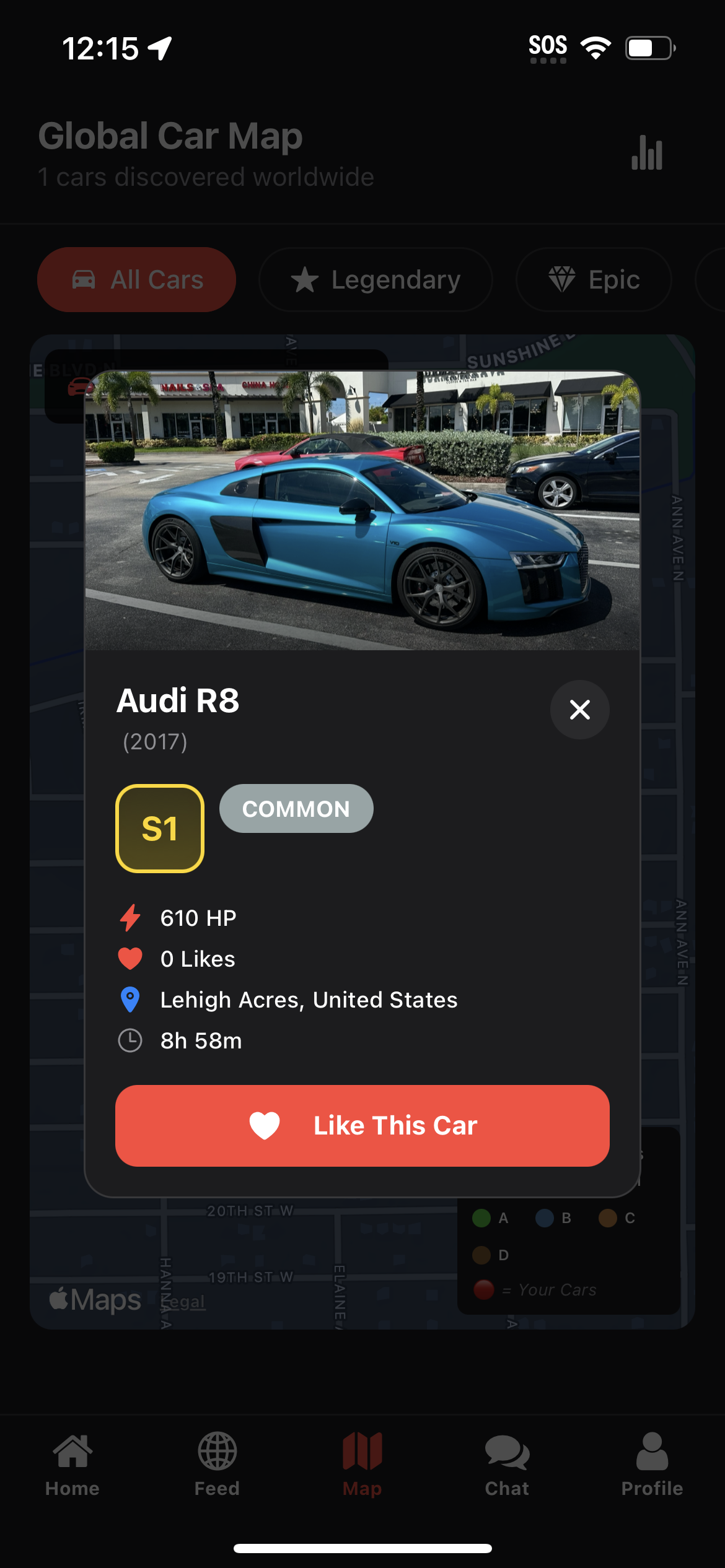Viewport: 725px width, 1568px height.
Task: Open the Map tab
Action: coord(362,1464)
